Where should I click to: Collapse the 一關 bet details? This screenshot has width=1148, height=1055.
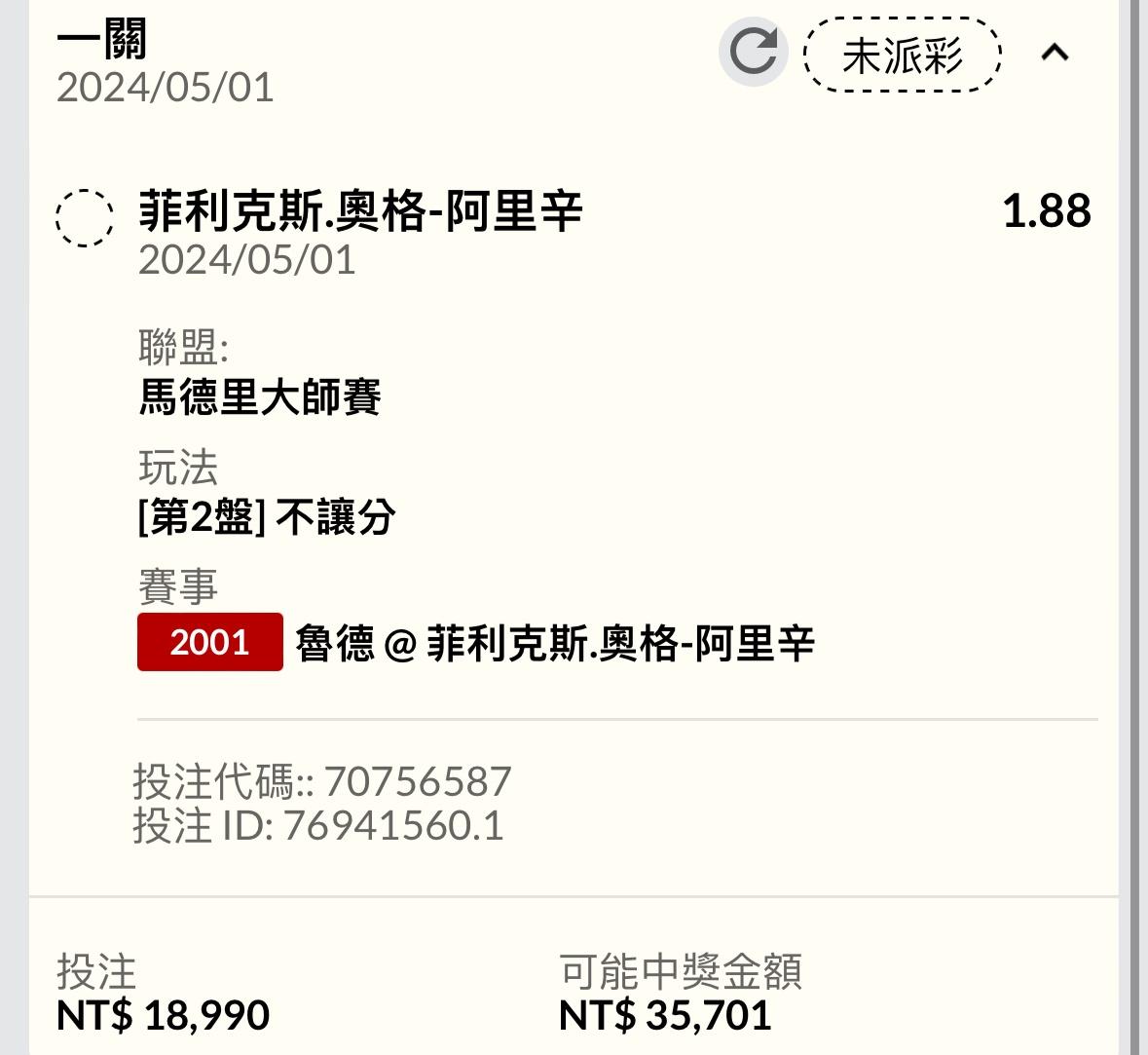(x=1055, y=53)
